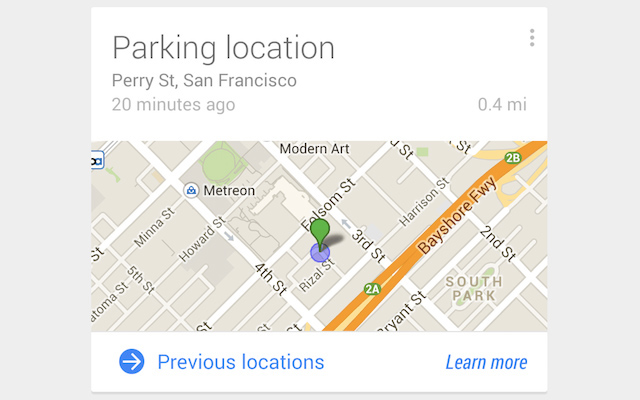
Task: Open the Learn more link
Action: click(x=486, y=362)
